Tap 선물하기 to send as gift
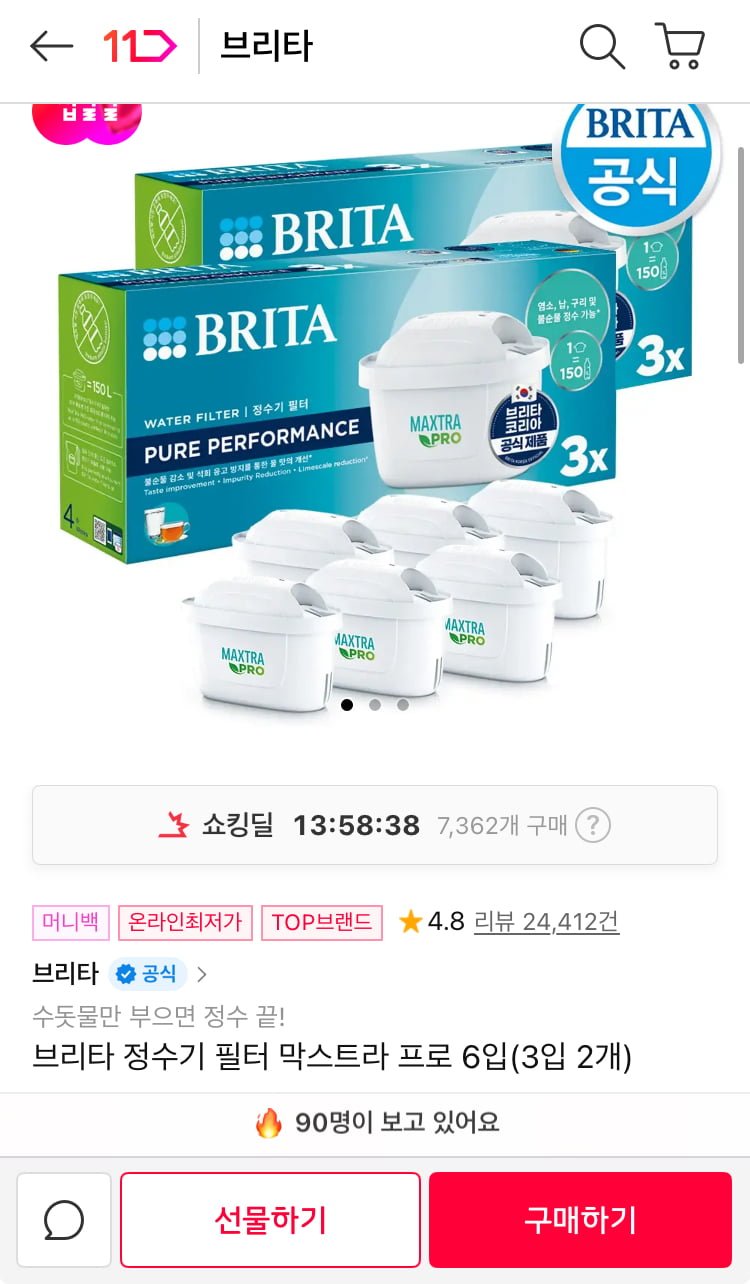 point(270,1220)
